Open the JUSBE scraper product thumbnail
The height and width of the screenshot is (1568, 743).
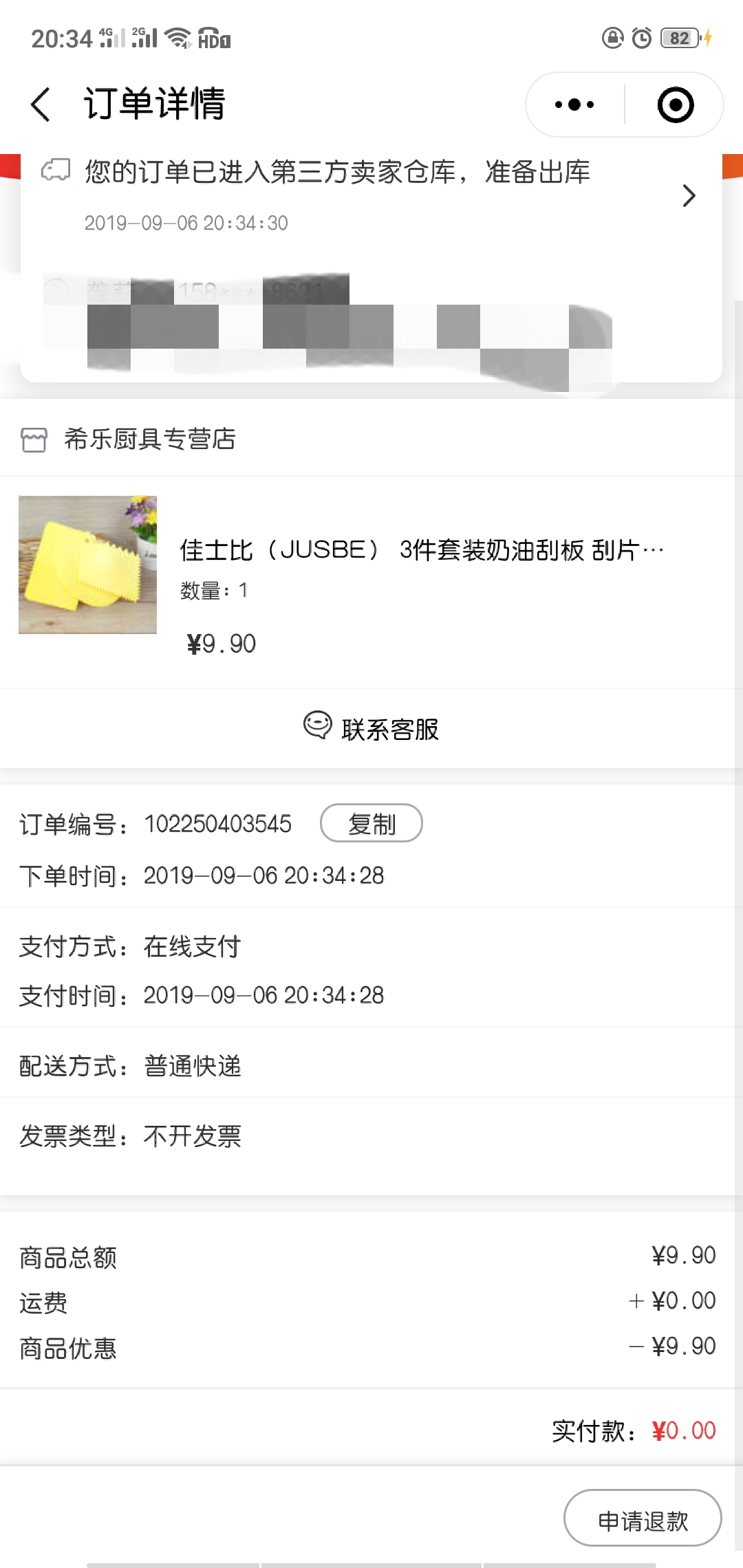(87, 565)
